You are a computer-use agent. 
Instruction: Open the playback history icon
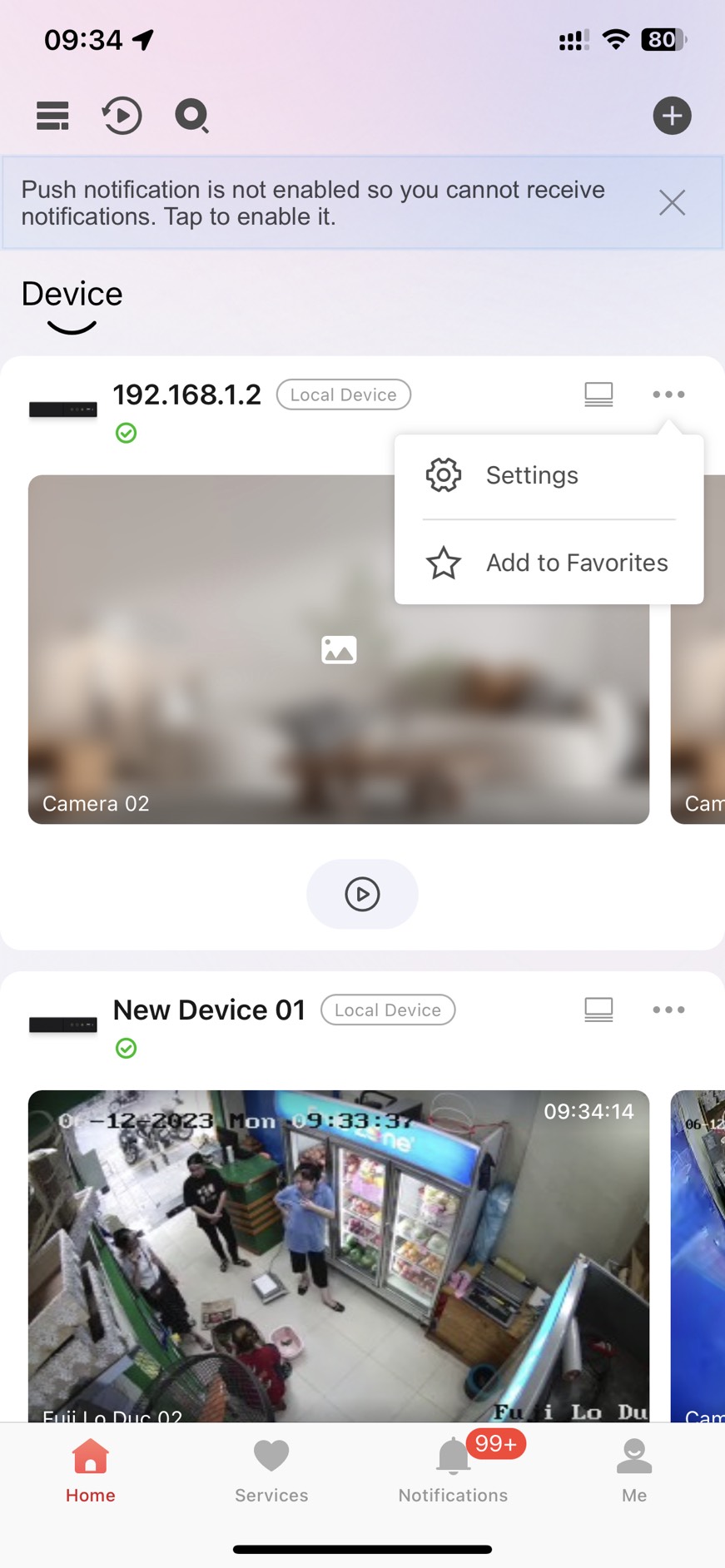pos(122,116)
